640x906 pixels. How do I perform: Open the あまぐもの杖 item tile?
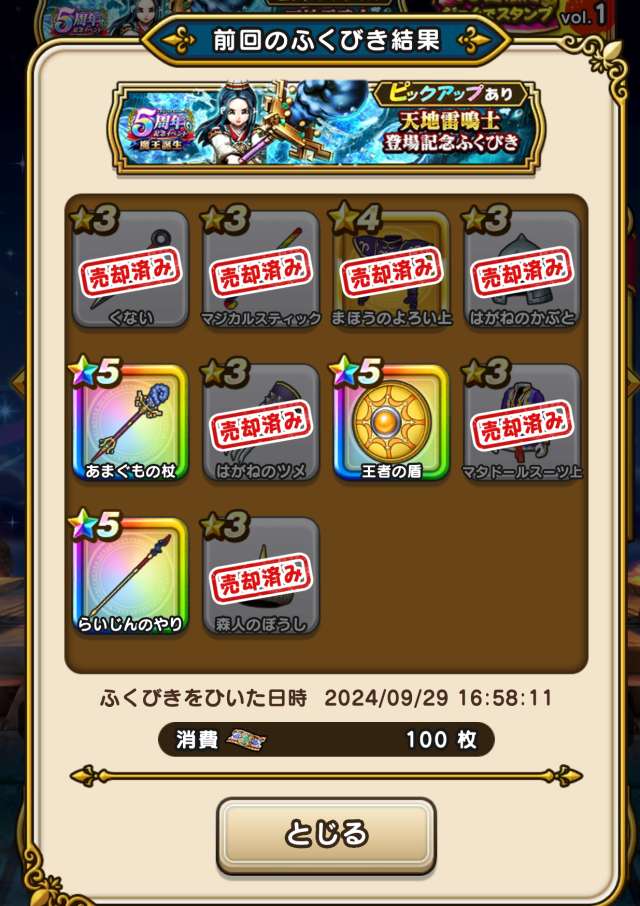(x=130, y=422)
